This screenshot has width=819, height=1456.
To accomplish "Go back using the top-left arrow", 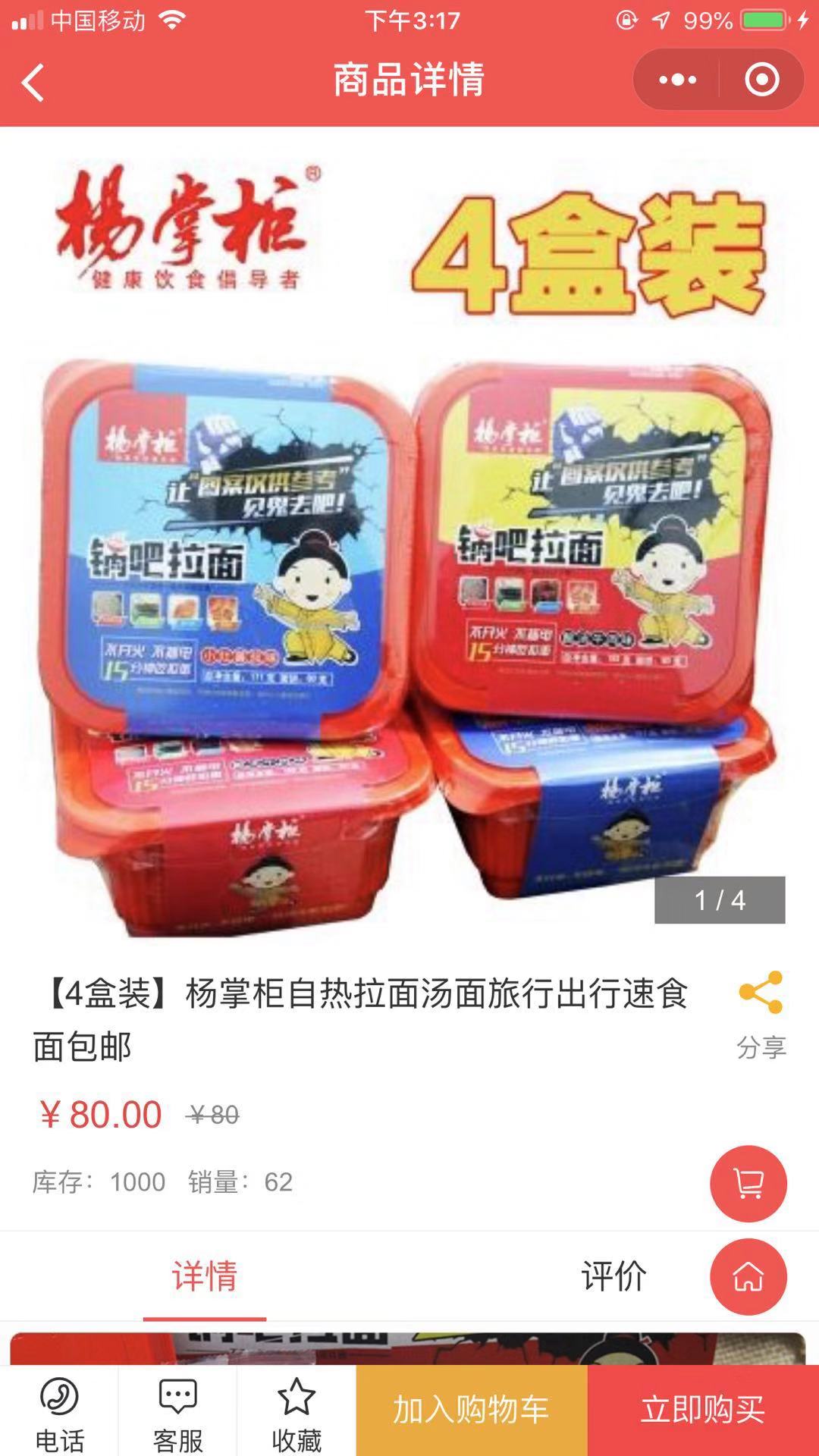I will coord(33,82).
